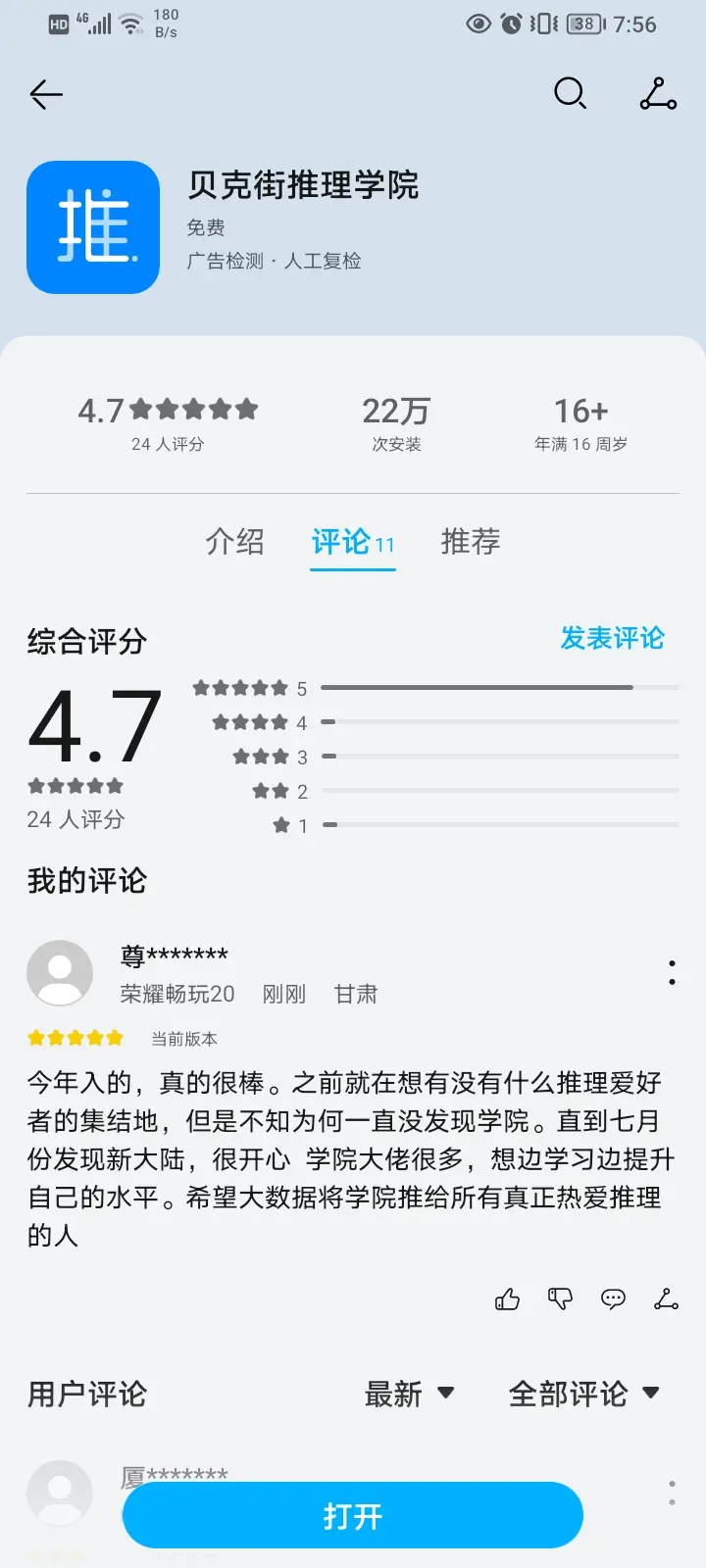Open search from the app bar
The width and height of the screenshot is (706, 1568).
[570, 94]
